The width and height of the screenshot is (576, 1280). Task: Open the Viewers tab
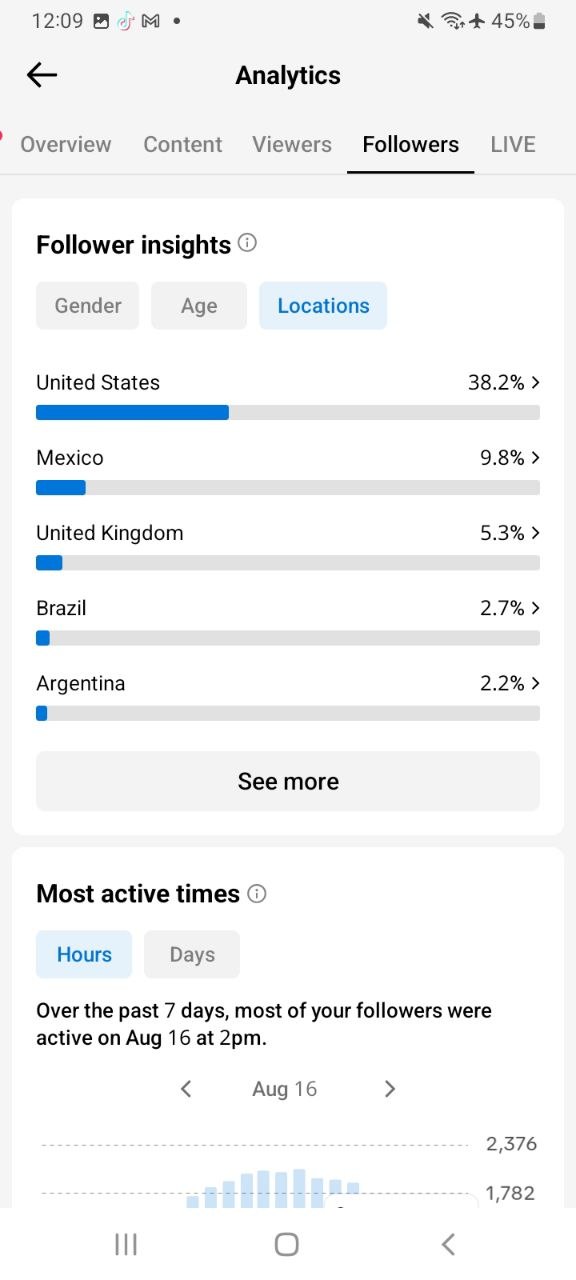click(292, 144)
